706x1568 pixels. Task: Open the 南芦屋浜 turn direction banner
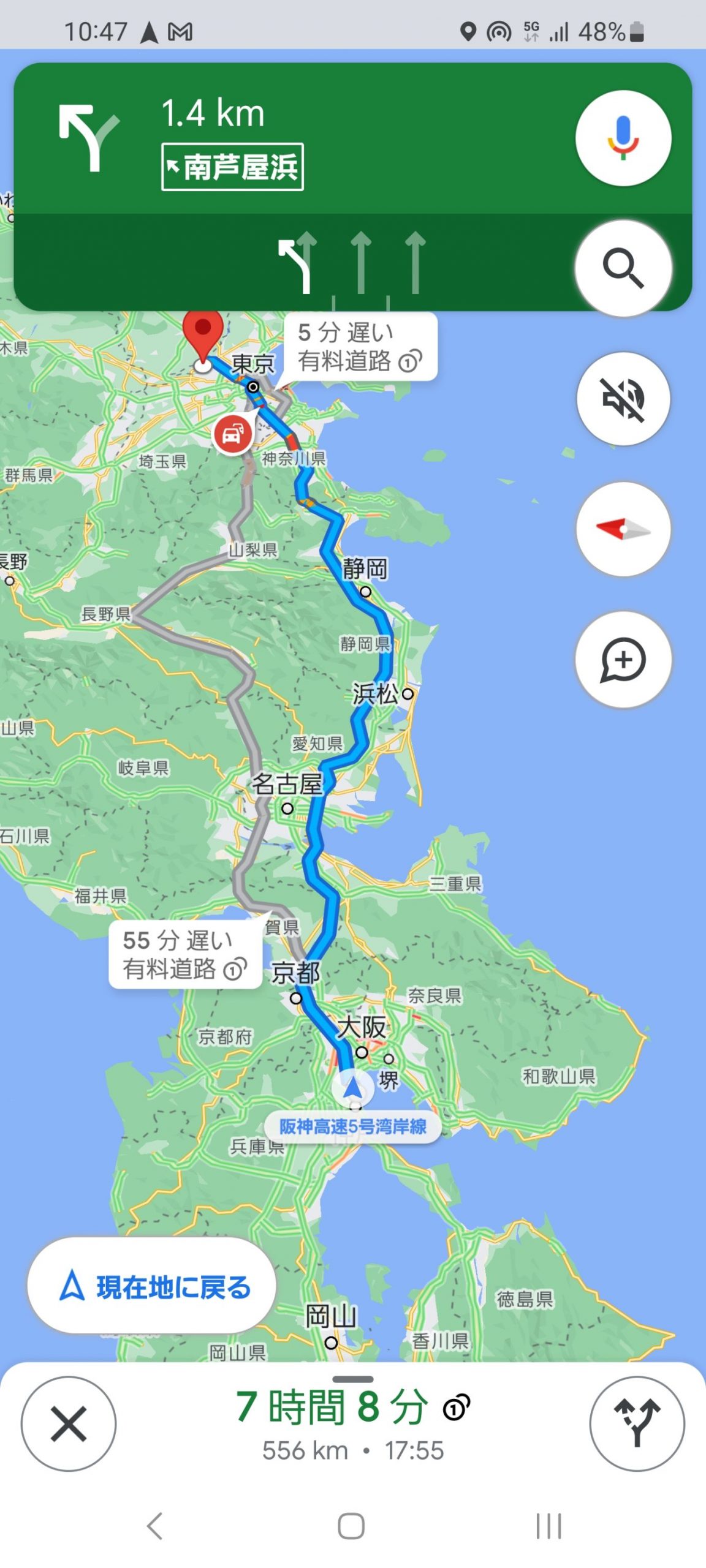coord(232,167)
